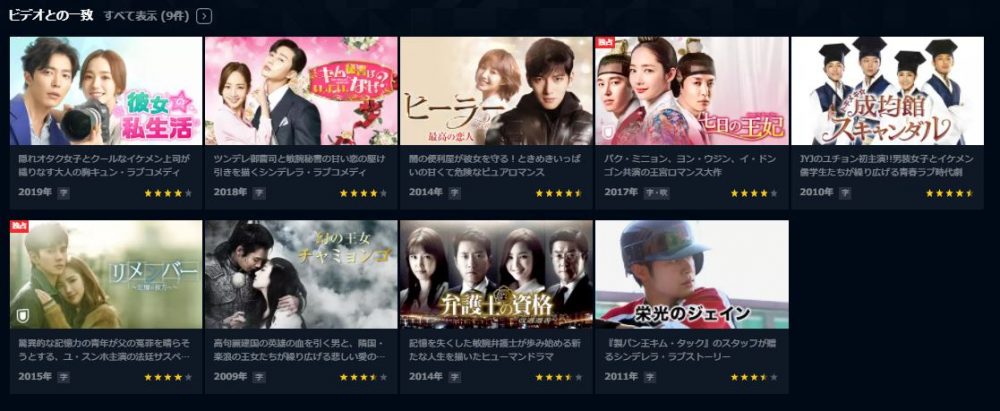Viewport: 1000px width, 411px height.
Task: Open the 彼女の私生活 drama card
Action: coord(105,91)
